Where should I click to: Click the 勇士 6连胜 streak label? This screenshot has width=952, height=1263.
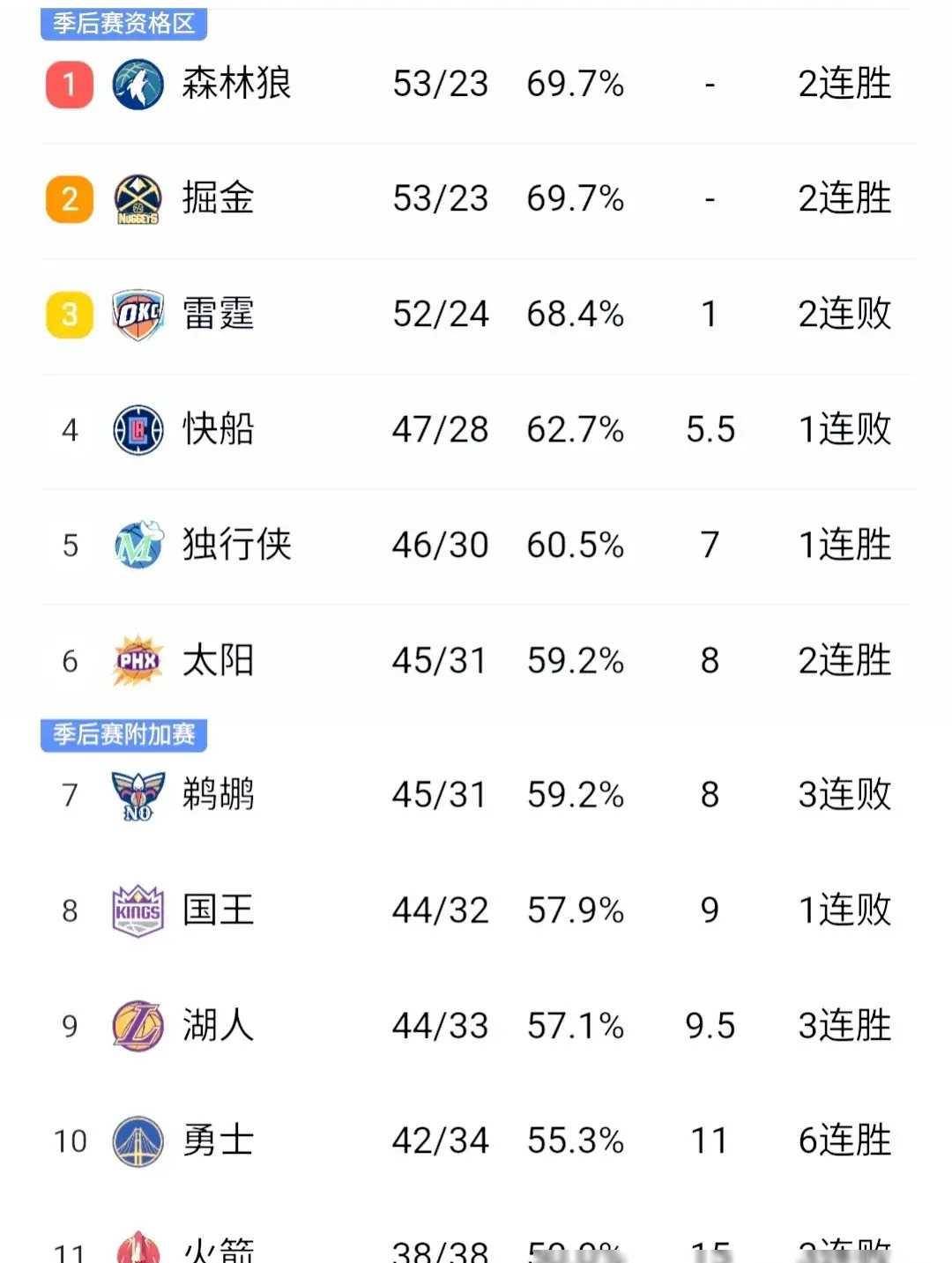click(843, 1140)
